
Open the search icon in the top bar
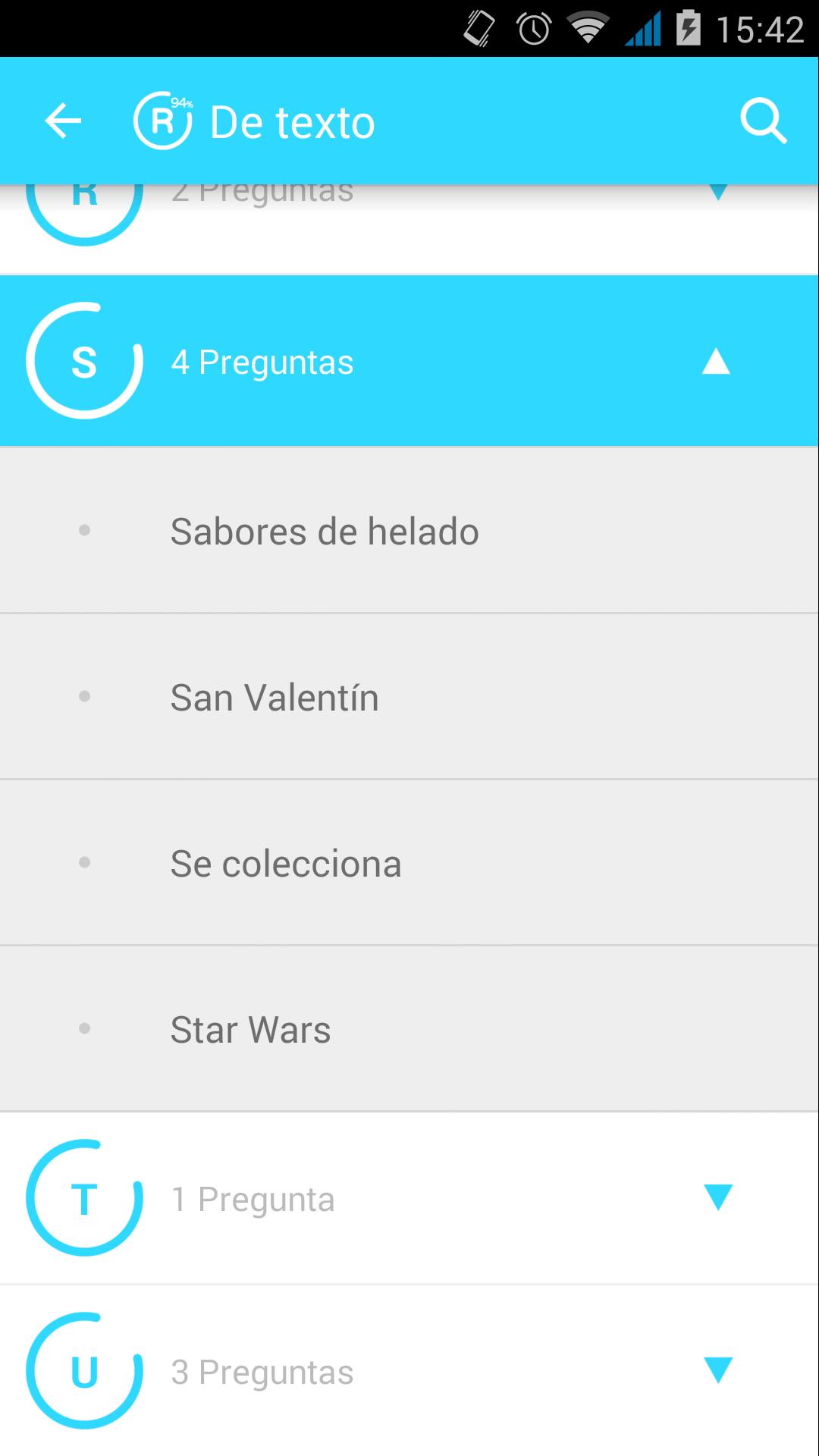(765, 121)
